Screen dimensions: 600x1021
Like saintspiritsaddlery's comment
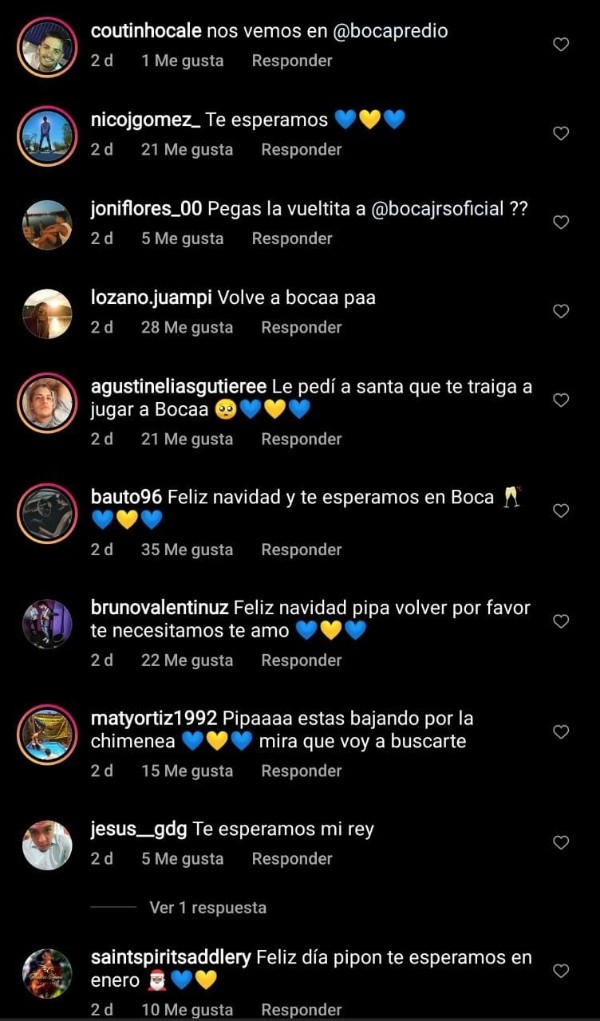tap(561, 971)
